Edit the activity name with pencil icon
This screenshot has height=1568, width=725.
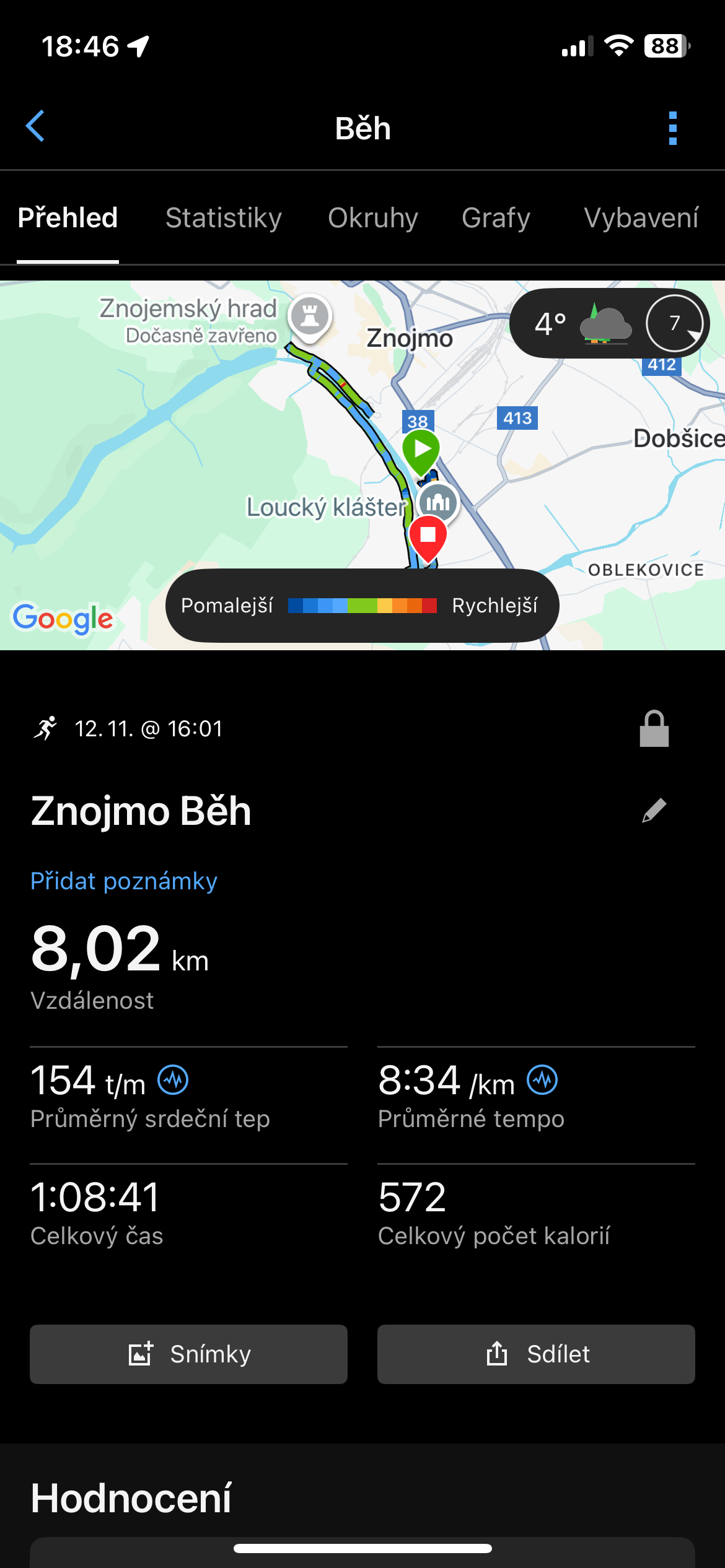[654, 811]
